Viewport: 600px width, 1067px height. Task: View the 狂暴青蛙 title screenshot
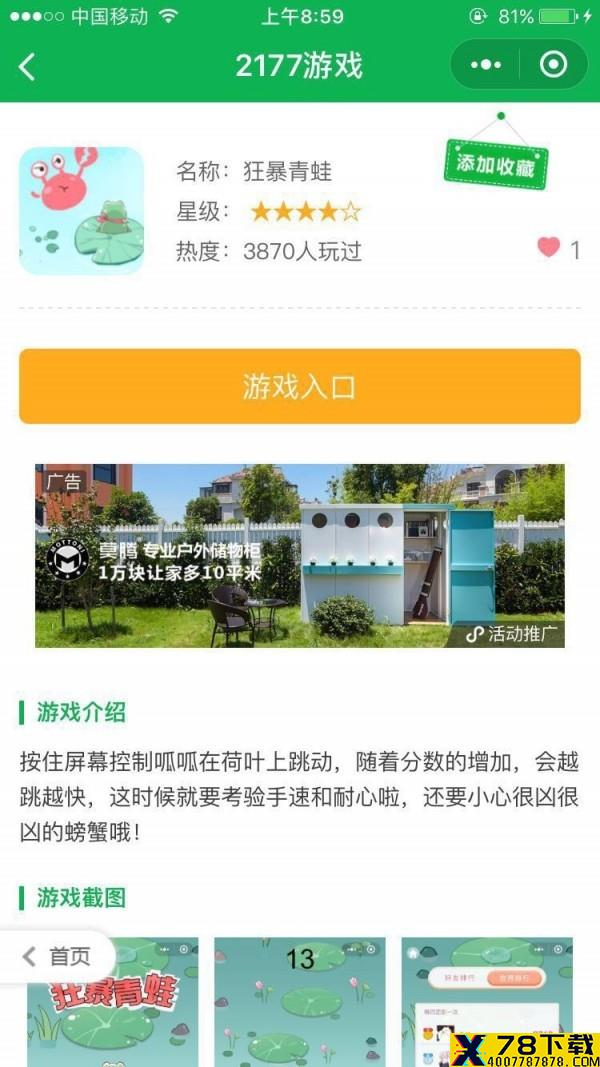[x=113, y=1002]
